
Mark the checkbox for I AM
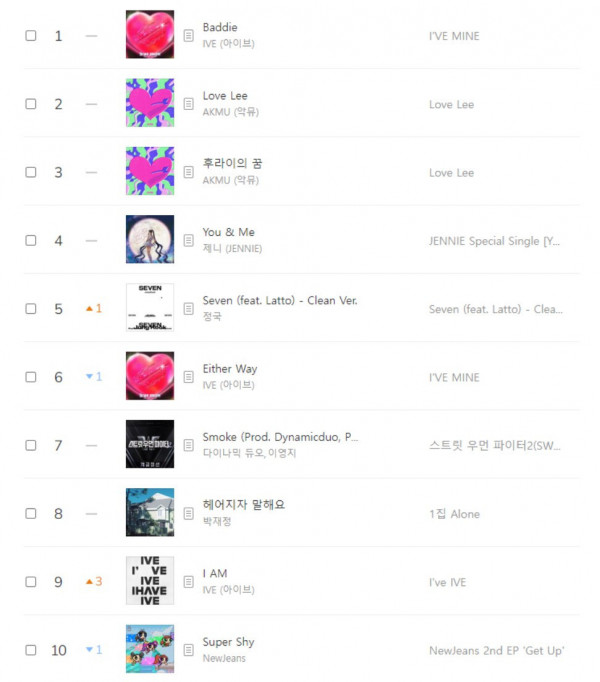pos(31,582)
